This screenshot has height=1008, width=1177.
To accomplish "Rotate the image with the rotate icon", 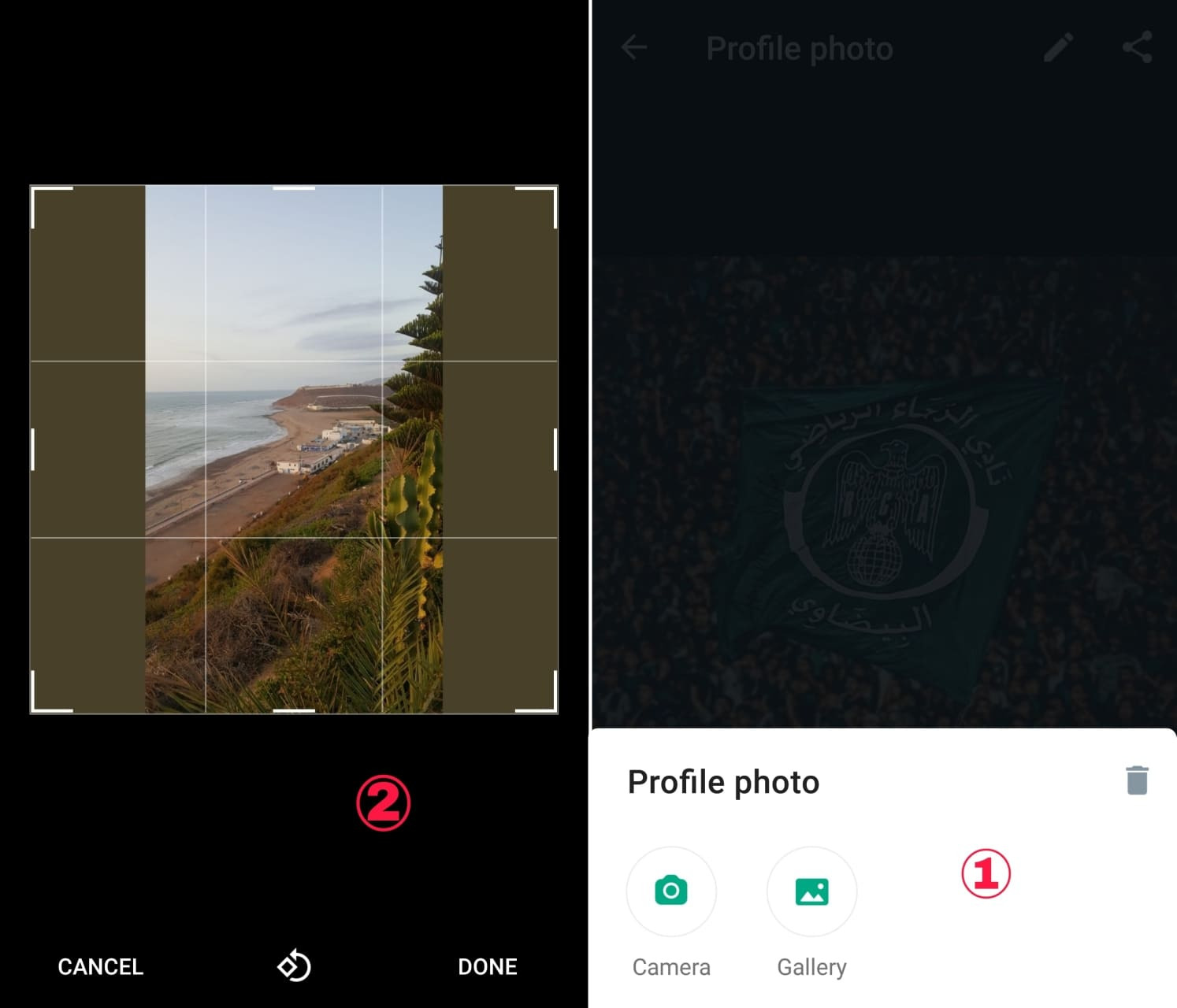I will 294,966.
